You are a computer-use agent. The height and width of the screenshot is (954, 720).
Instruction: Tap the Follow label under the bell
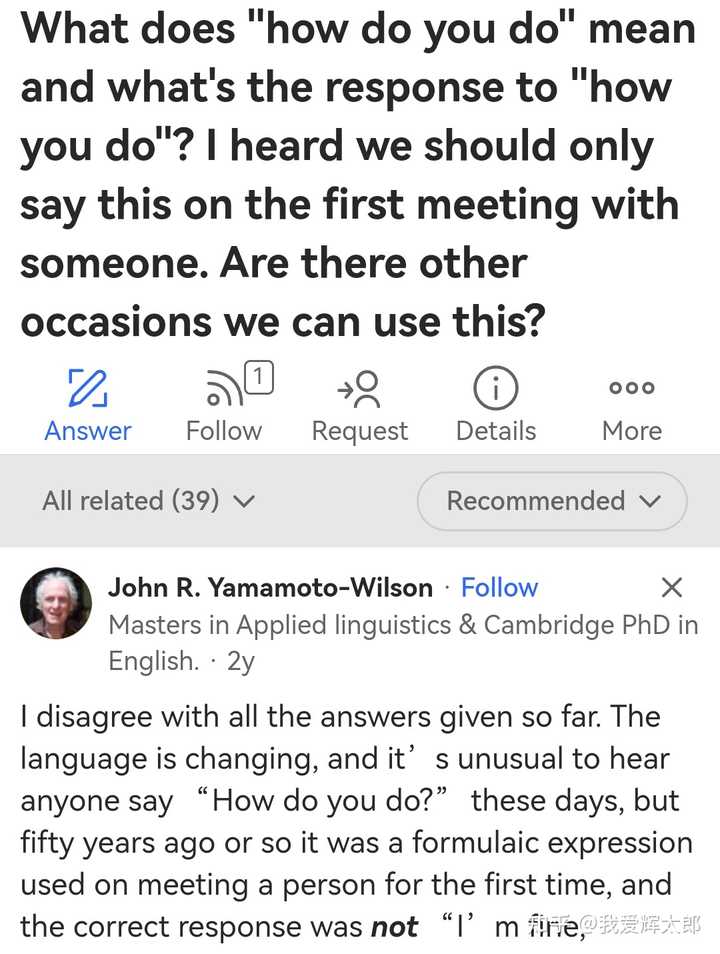[x=222, y=430]
